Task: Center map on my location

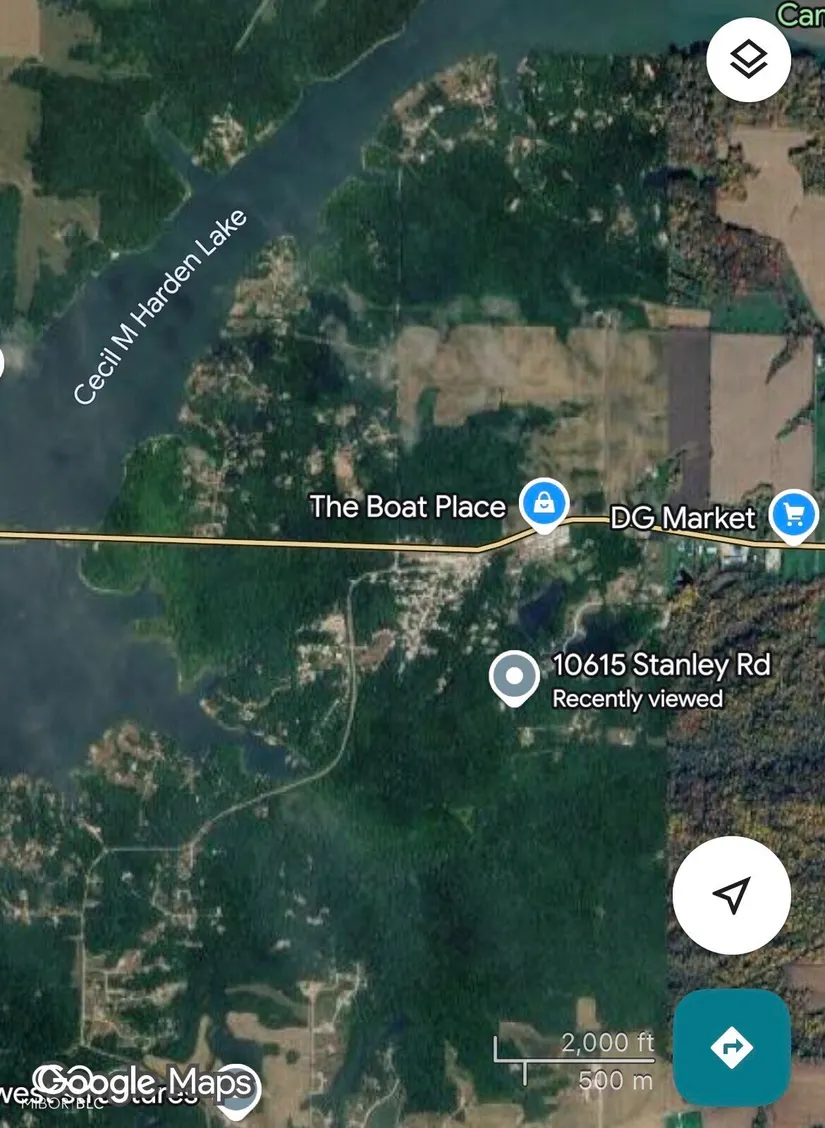Action: [x=731, y=895]
